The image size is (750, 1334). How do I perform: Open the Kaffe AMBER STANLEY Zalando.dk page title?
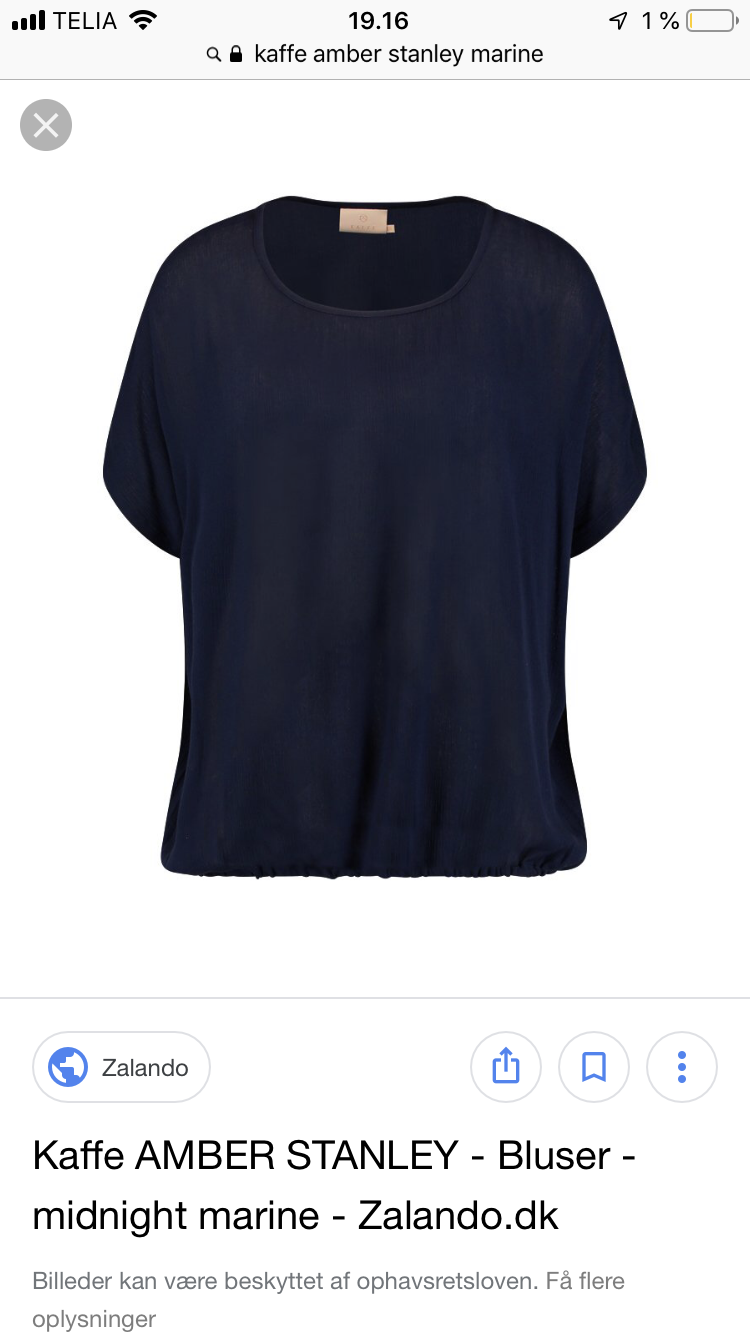click(335, 1186)
